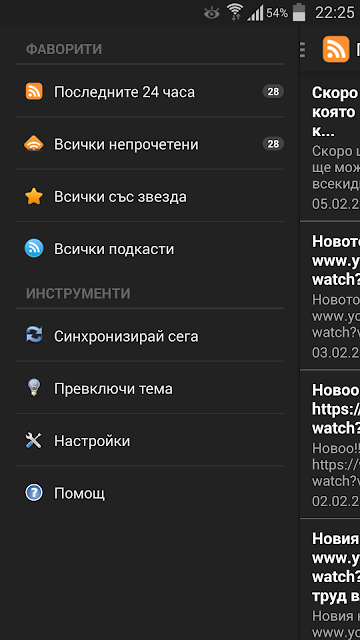The width and height of the screenshot is (360, 640).
Task: Open Всички подкасти list
Action: (x=150, y=249)
